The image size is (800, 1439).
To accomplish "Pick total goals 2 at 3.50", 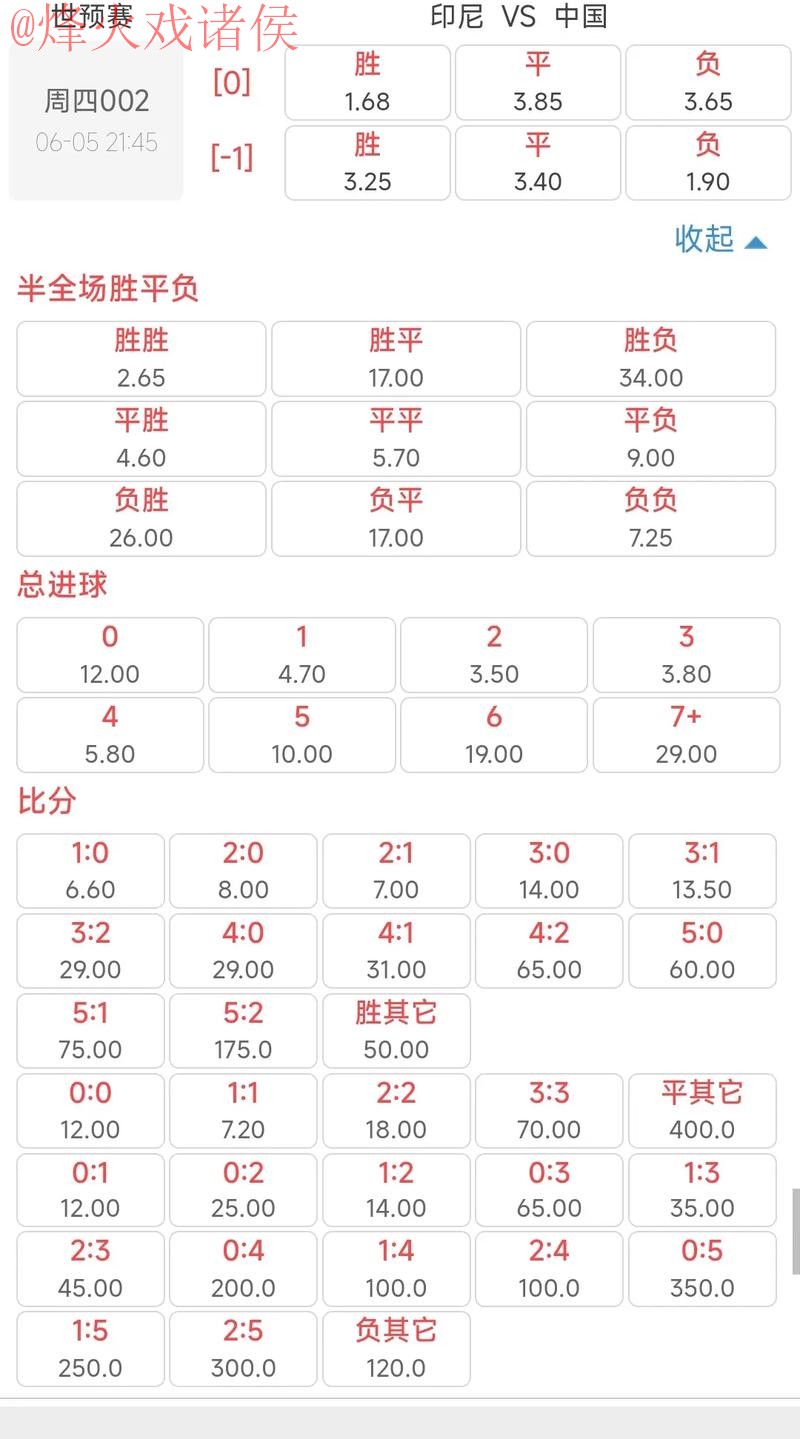I will [x=493, y=655].
